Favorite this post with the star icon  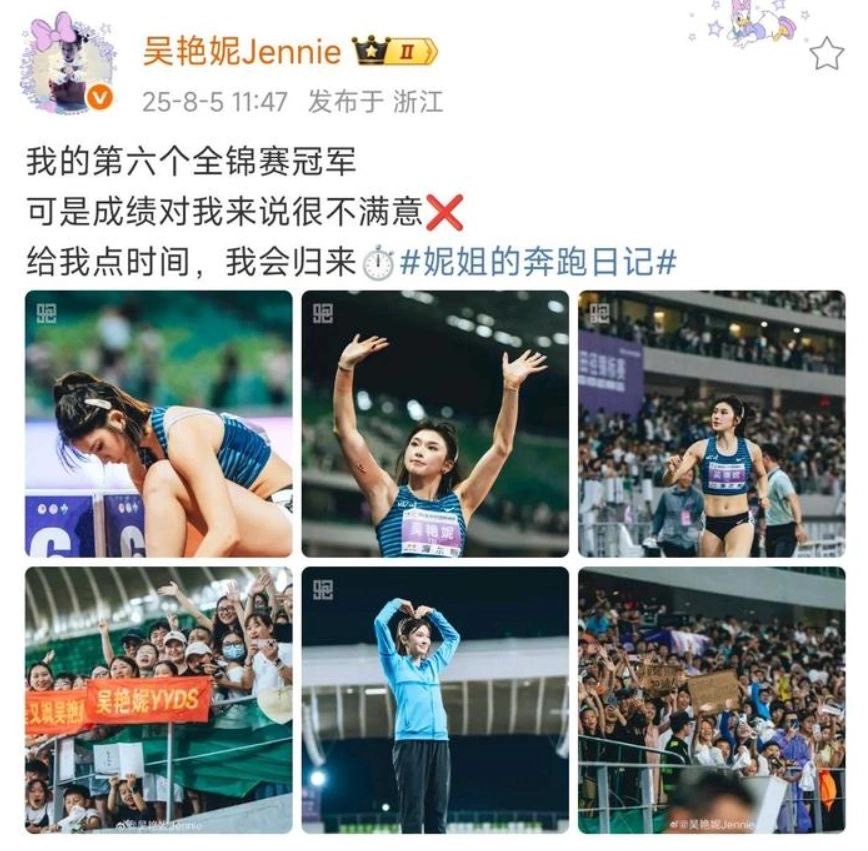tap(826, 53)
